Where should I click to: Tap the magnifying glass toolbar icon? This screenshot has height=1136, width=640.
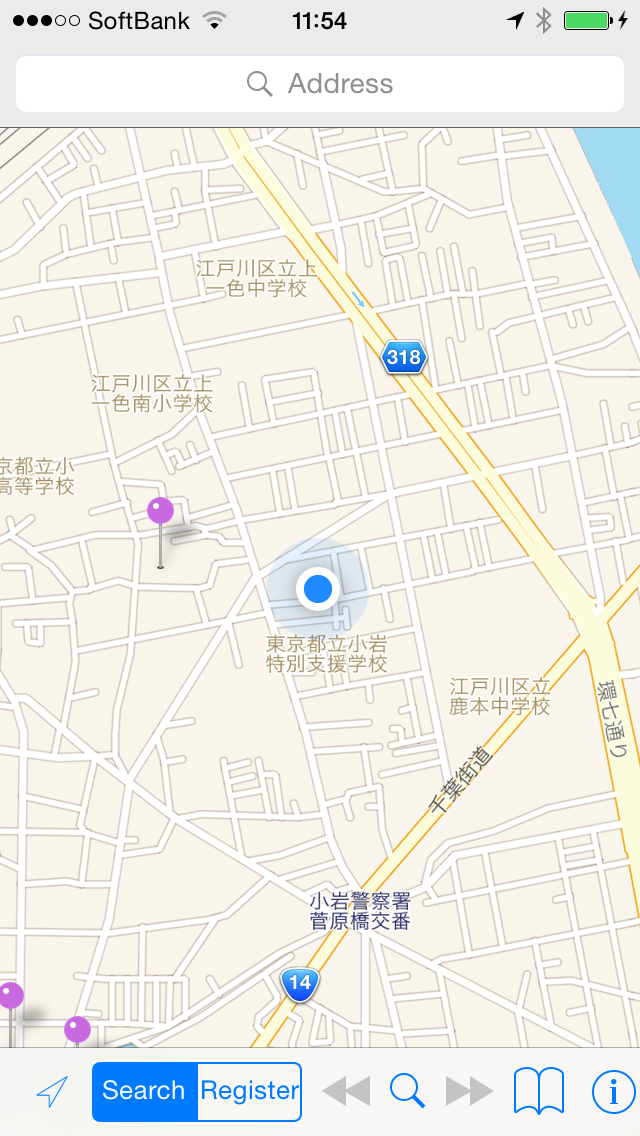point(407,1091)
